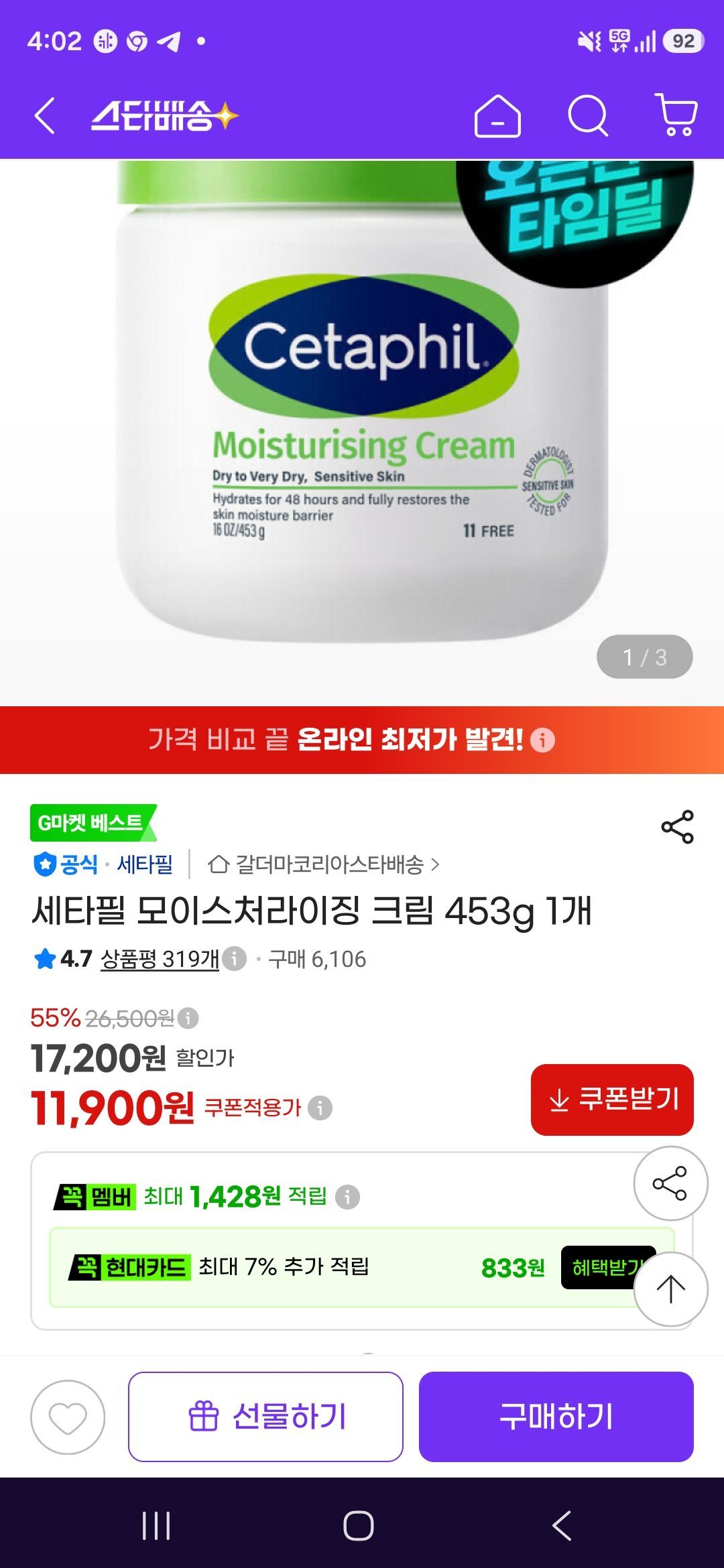Tap the 온라인 최저가 발견 banner

(x=362, y=740)
